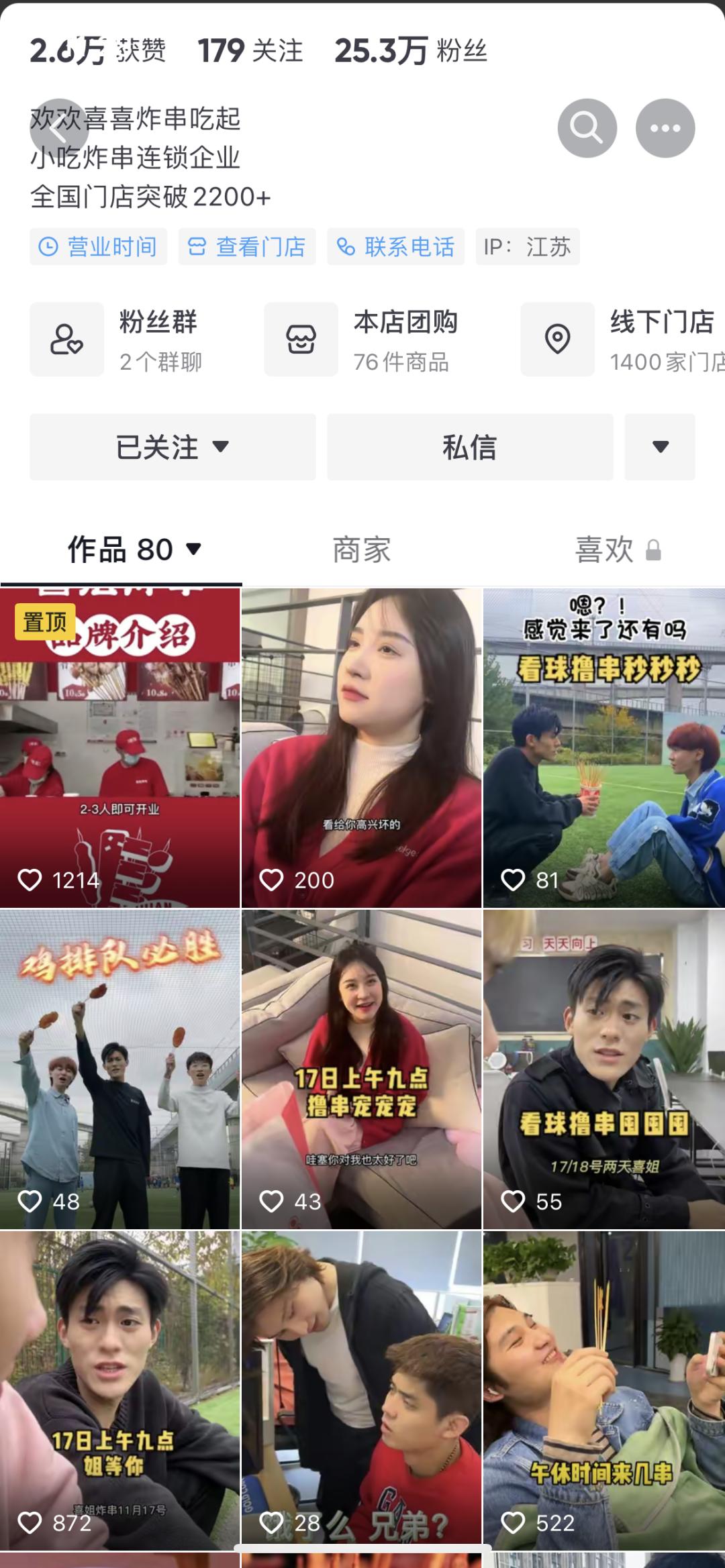Image resolution: width=725 pixels, height=1568 pixels.
Task: Click the 营业时间 clock icon
Action: click(49, 247)
